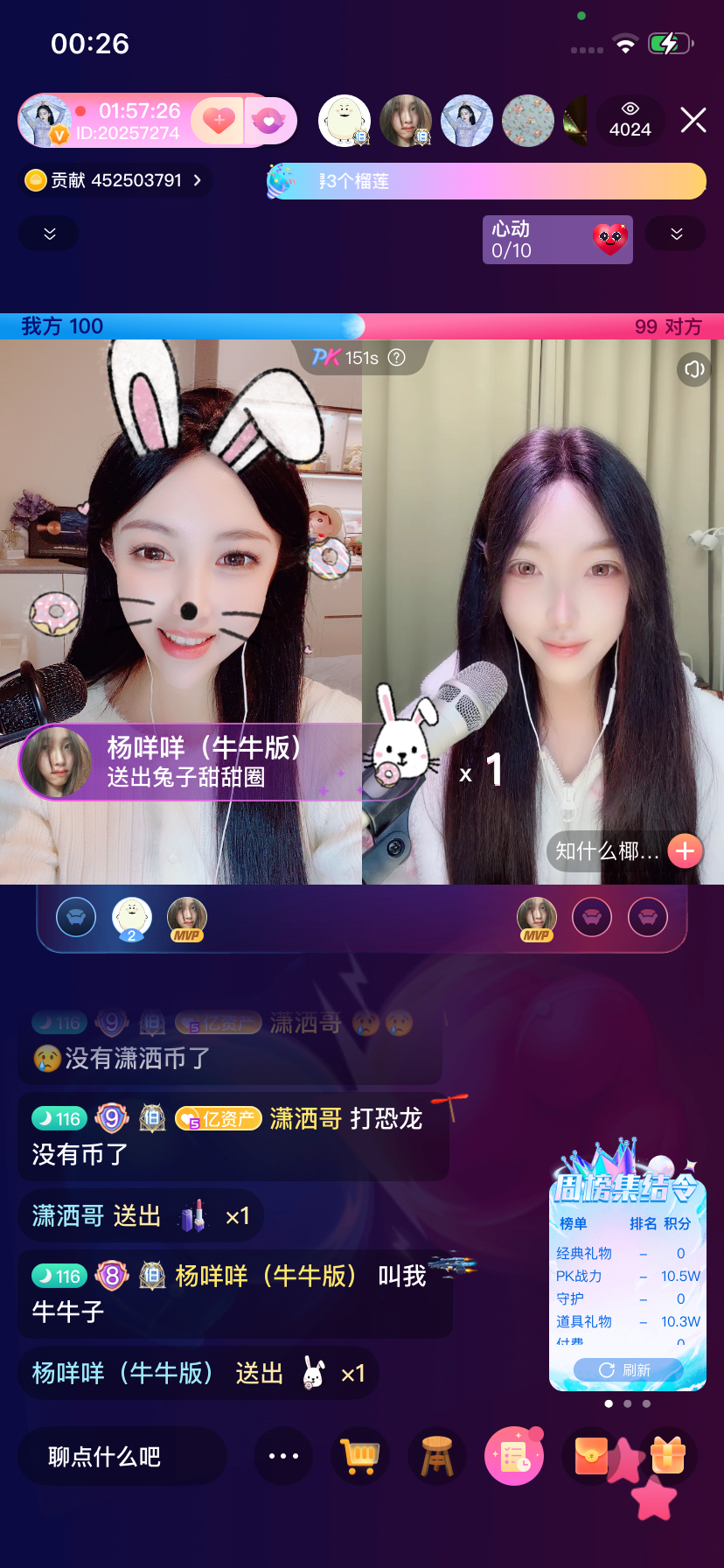Open the wing heart fan club badge
Image resolution: width=724 pixels, height=1568 pixels.
[268, 120]
